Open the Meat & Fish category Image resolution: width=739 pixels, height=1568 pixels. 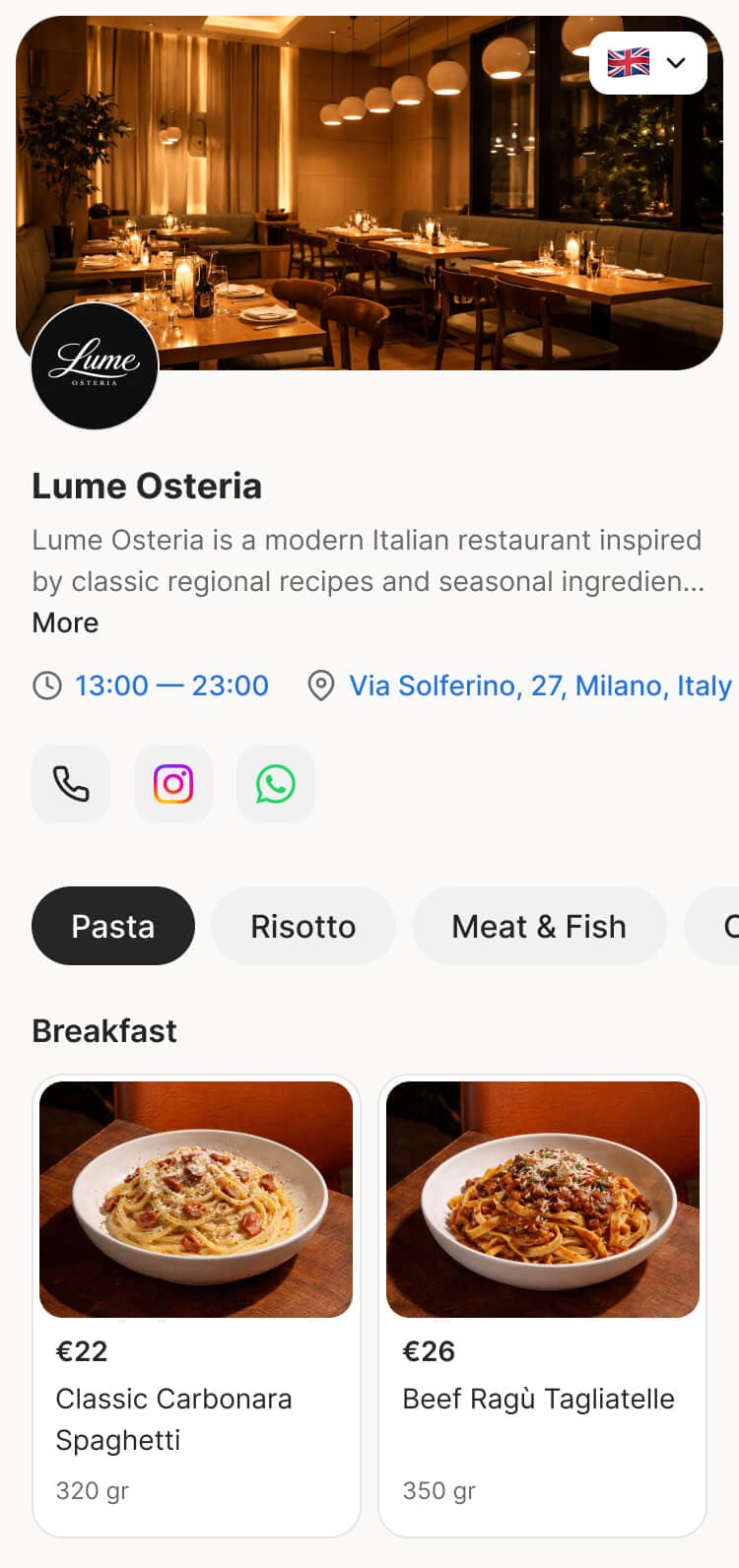[539, 925]
